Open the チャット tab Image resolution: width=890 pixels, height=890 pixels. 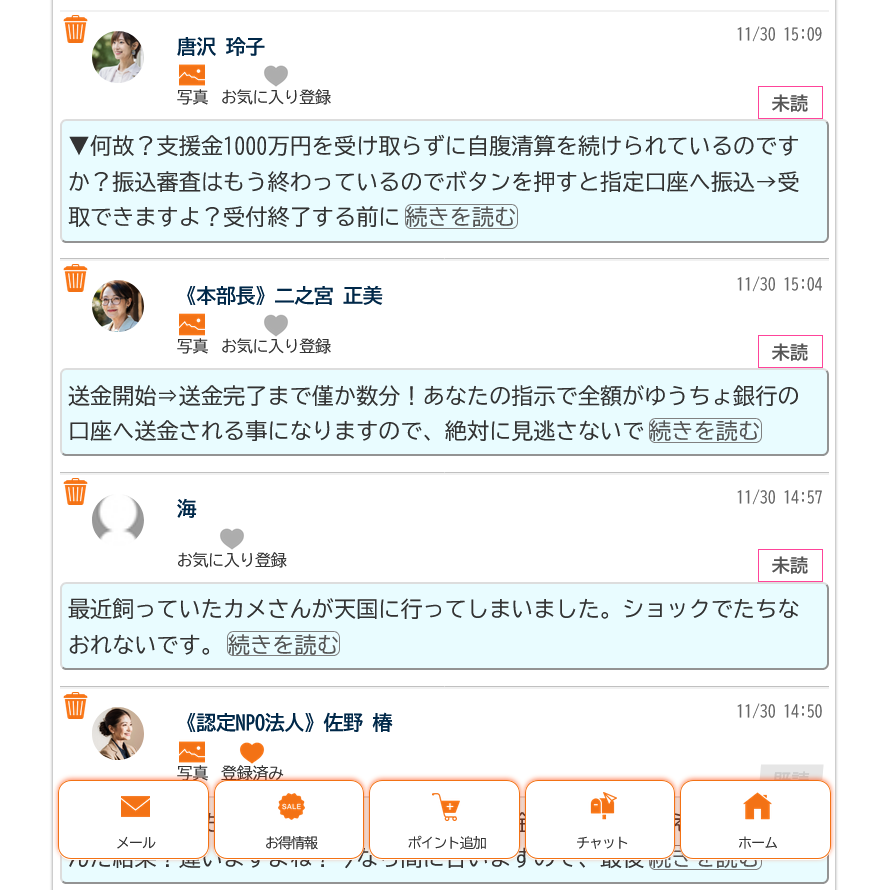coord(601,819)
